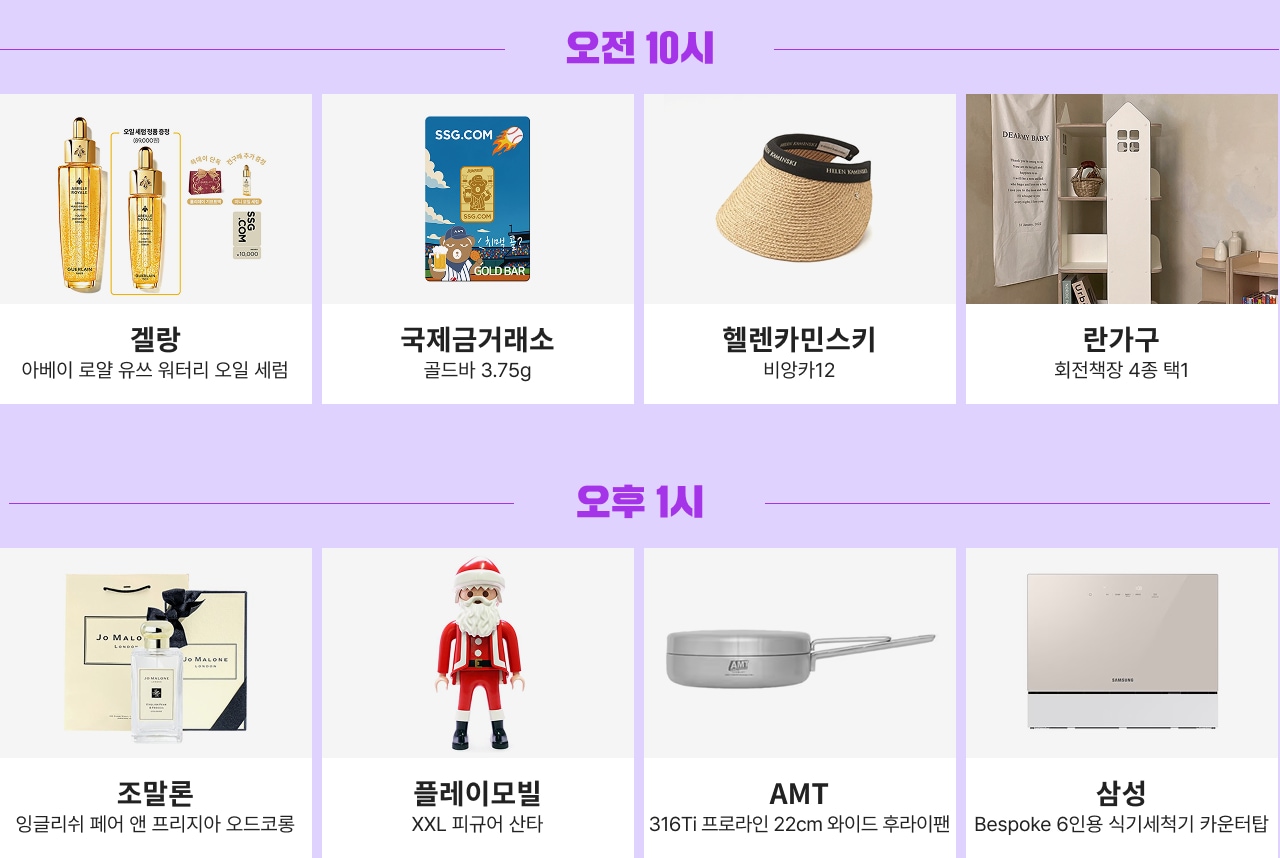Select the 란가구 rotating bookshelf product

point(1121,249)
